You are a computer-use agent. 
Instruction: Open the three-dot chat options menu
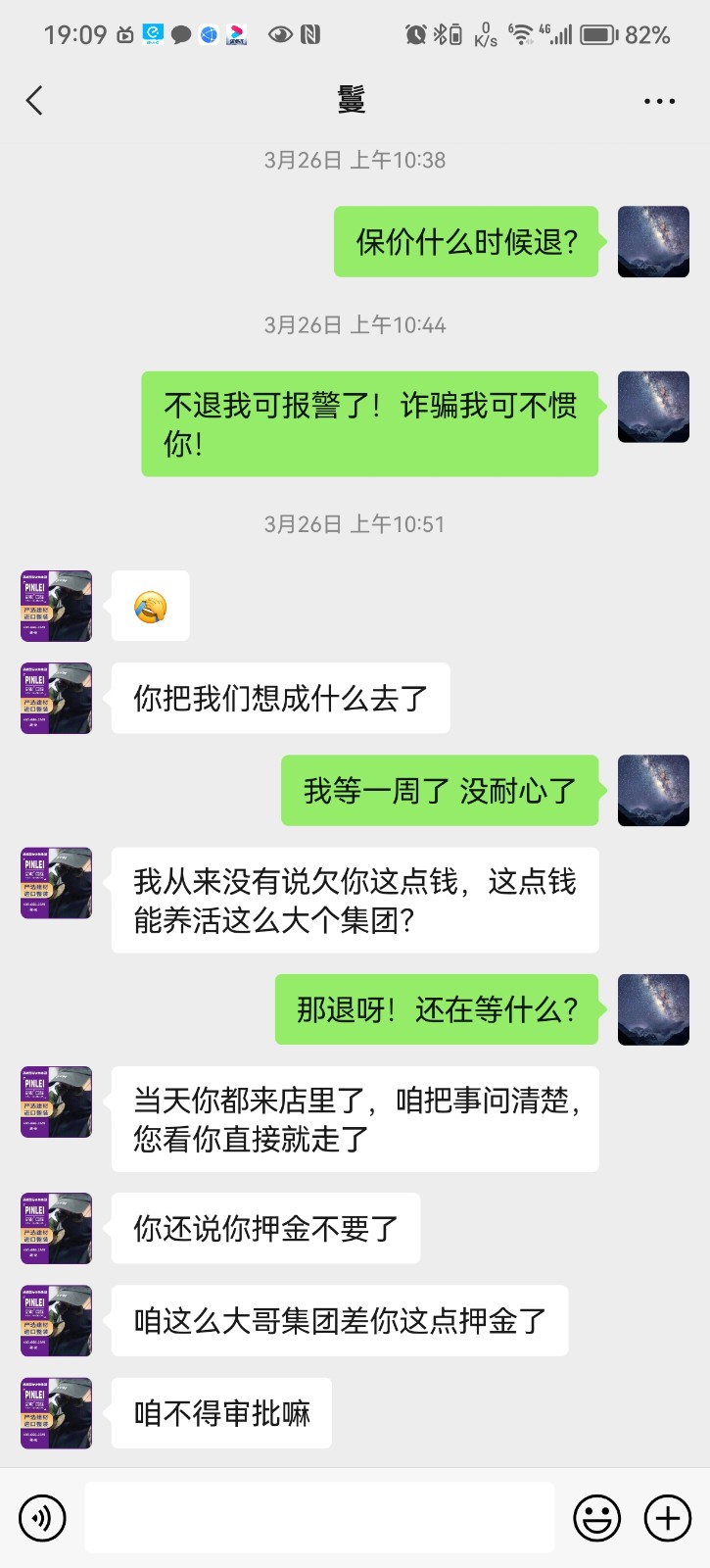click(659, 101)
